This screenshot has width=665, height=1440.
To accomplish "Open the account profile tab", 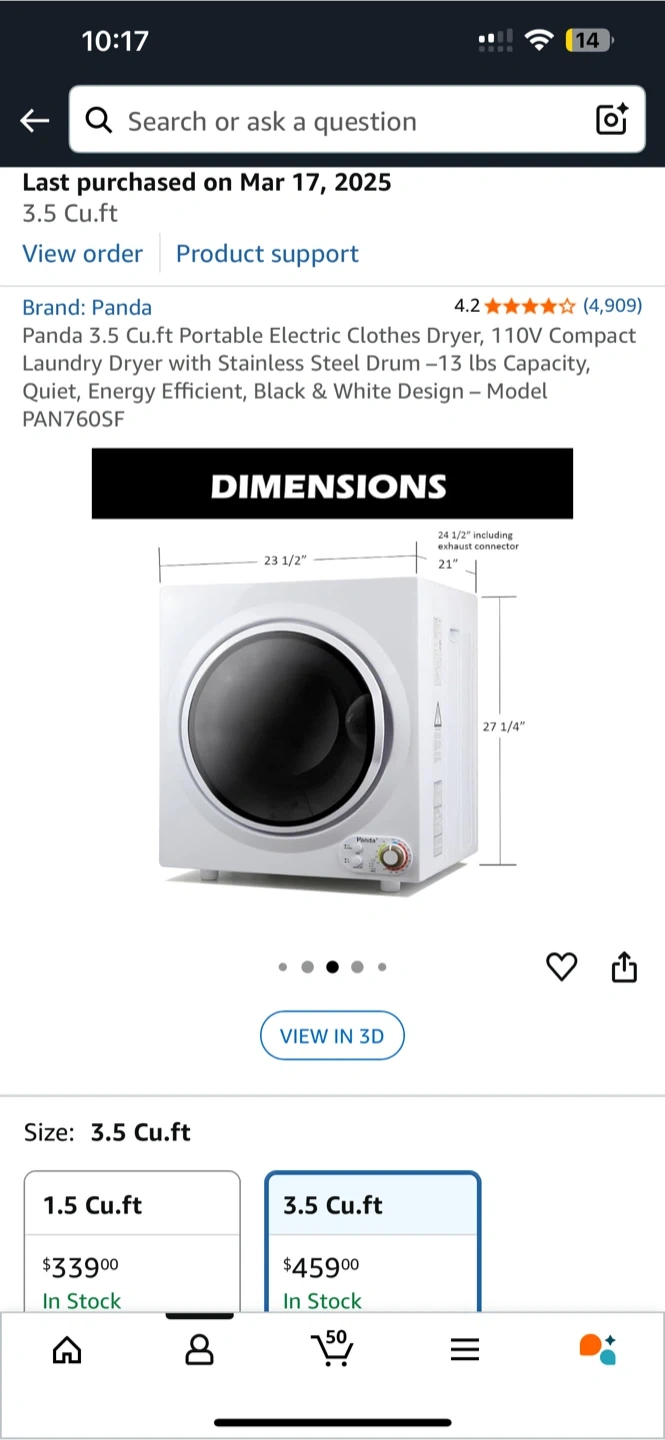I will click(x=200, y=1351).
